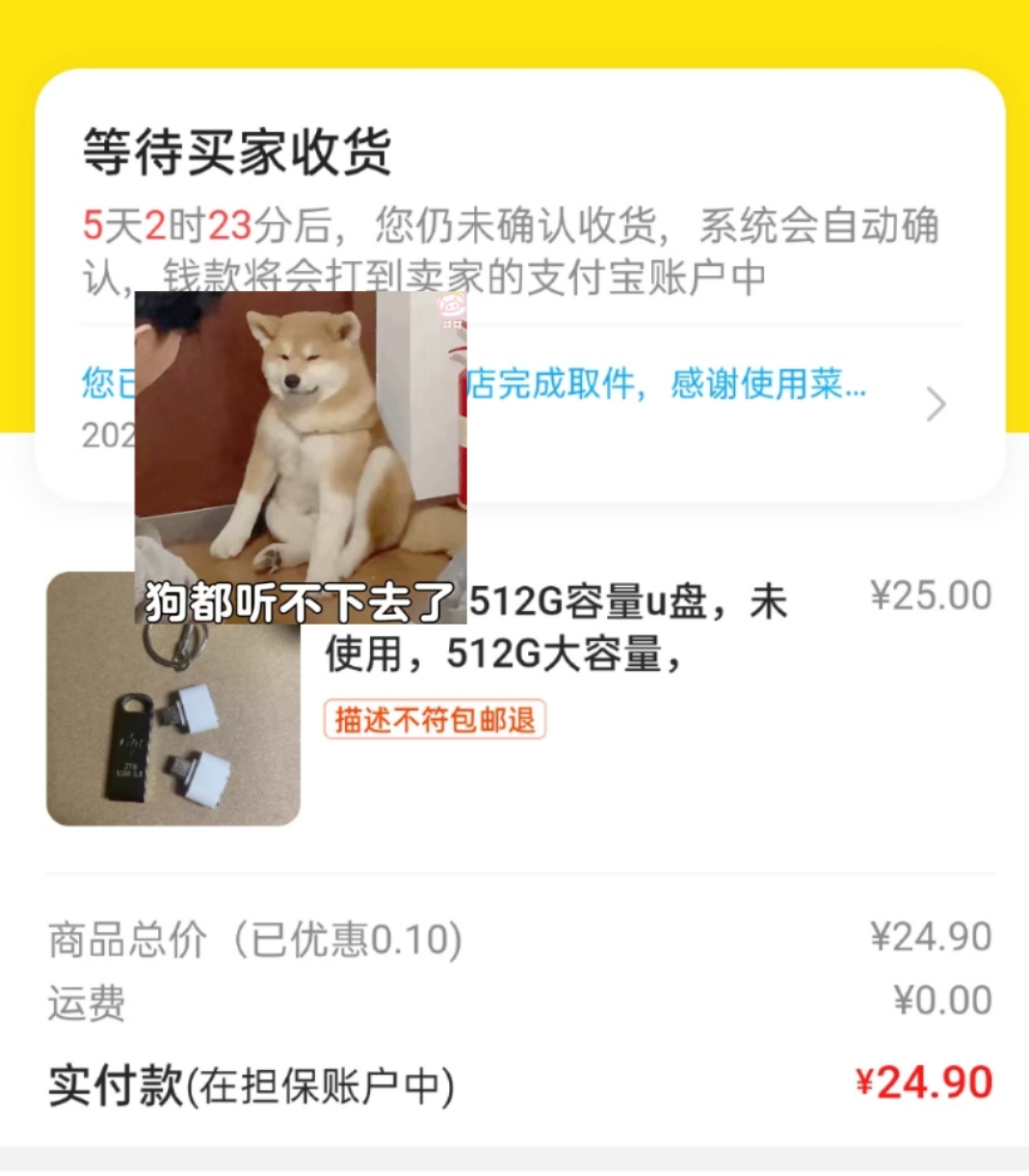This screenshot has width=1029, height=1176.
Task: Select the 5天2时23分 countdown text
Action: coord(169,227)
